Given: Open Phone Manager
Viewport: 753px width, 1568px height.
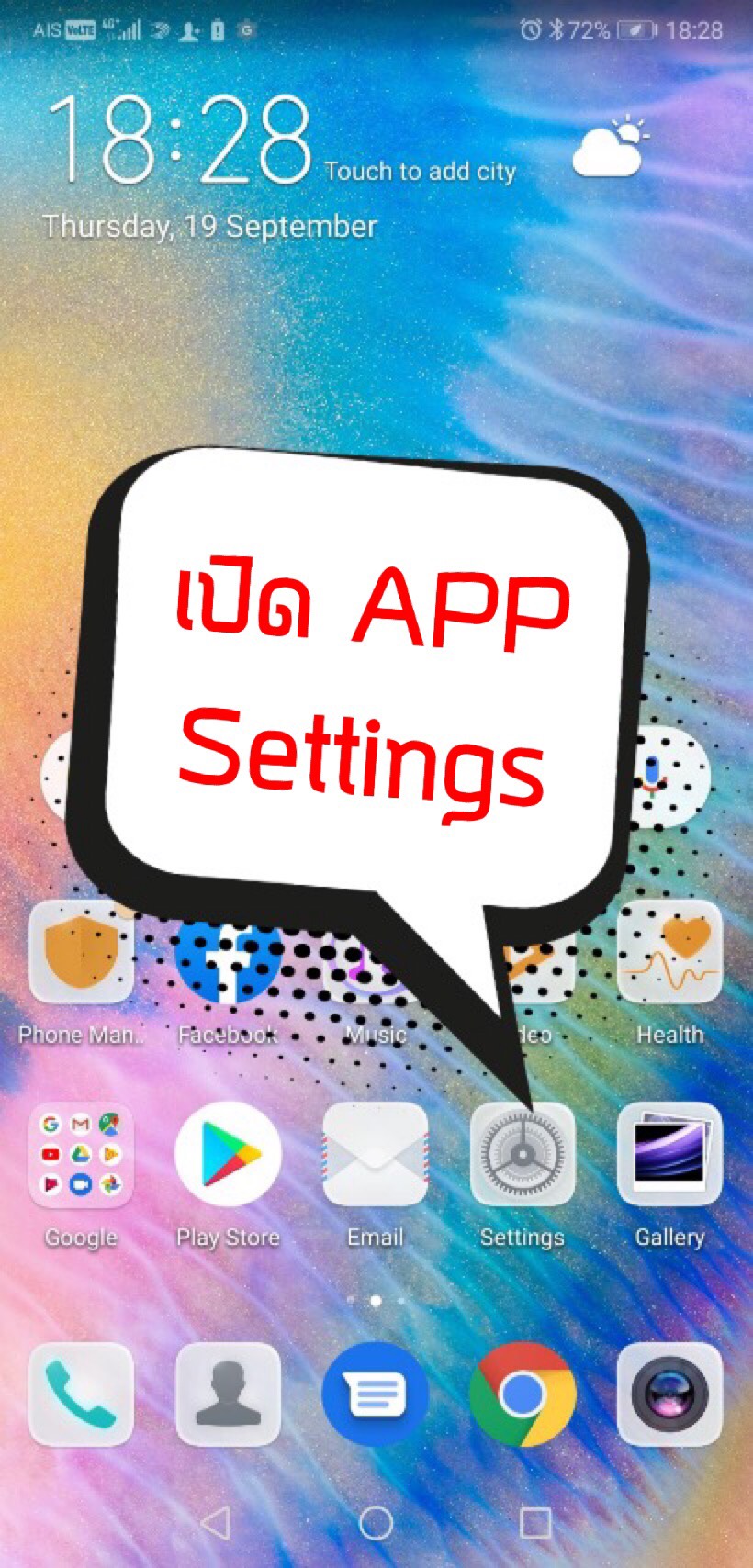Looking at the screenshot, I should click(81, 955).
